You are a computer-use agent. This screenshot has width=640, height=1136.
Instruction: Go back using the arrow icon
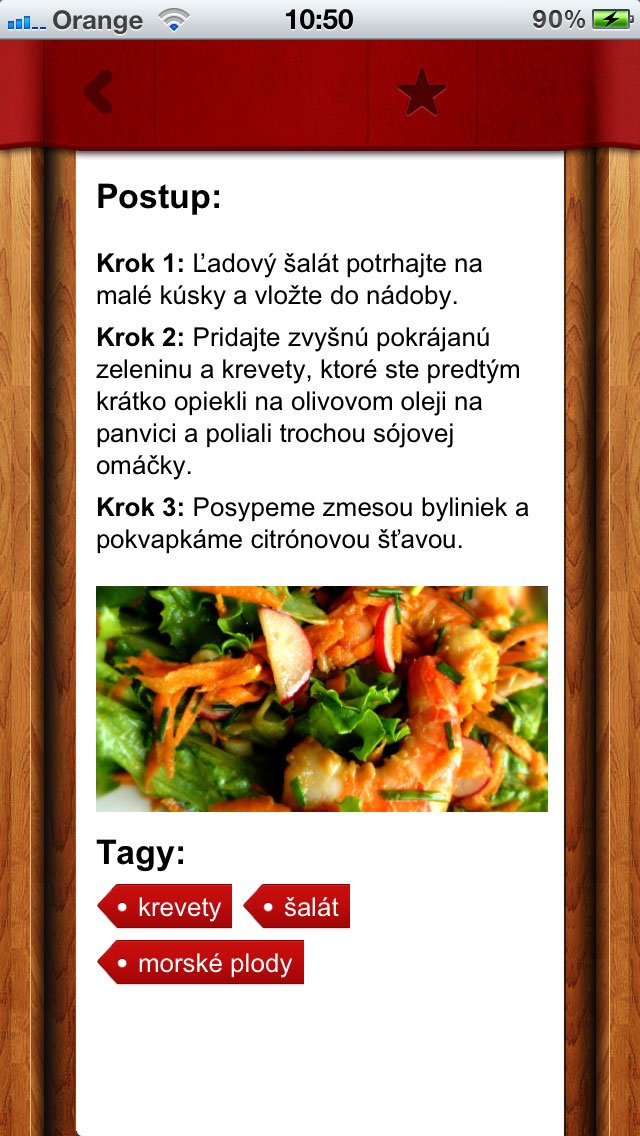(x=98, y=93)
